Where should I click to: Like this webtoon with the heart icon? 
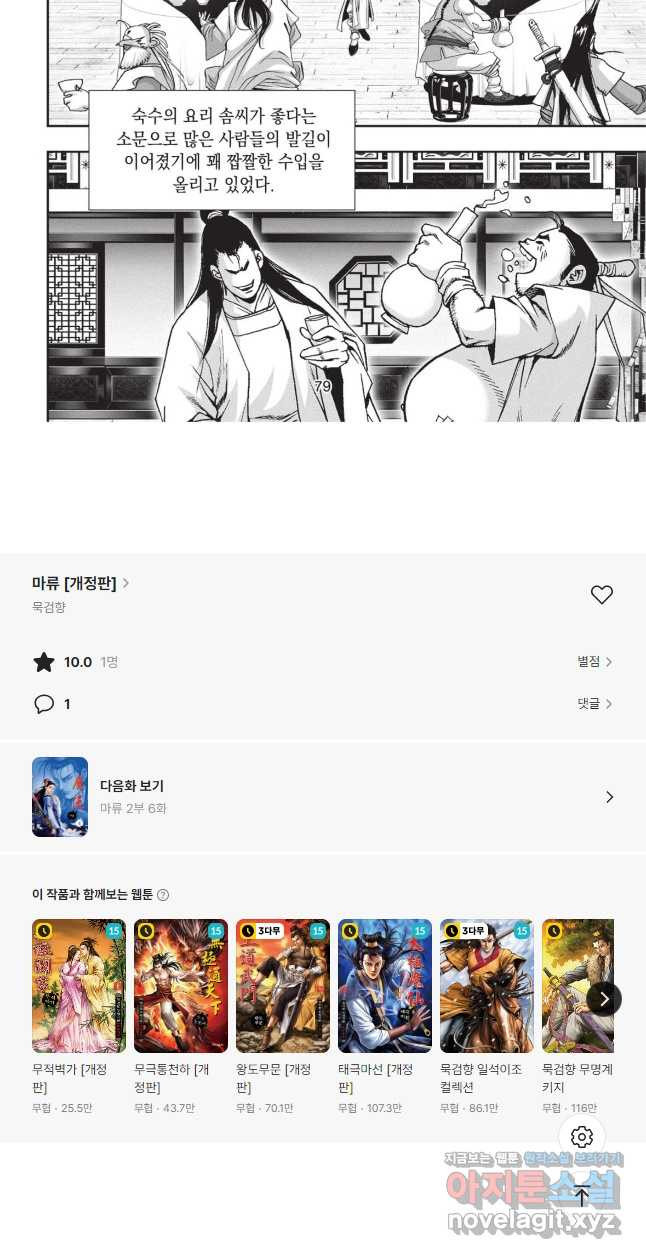(x=601, y=595)
